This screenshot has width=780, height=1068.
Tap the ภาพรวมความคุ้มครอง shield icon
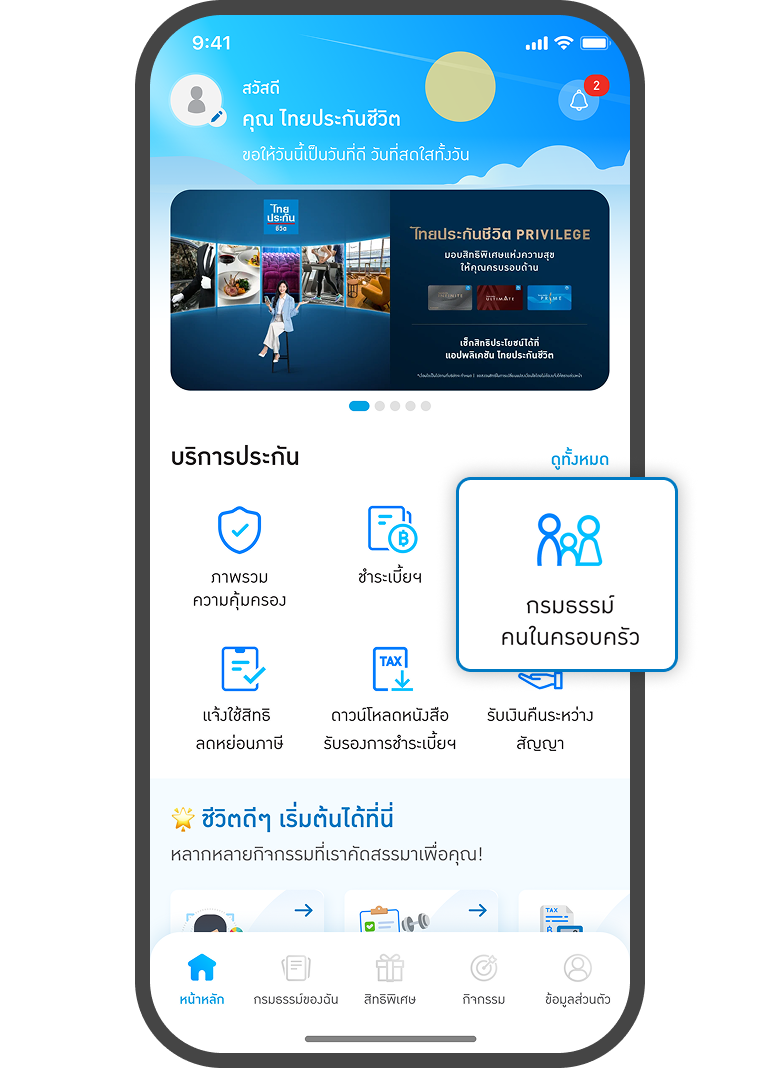tap(237, 530)
